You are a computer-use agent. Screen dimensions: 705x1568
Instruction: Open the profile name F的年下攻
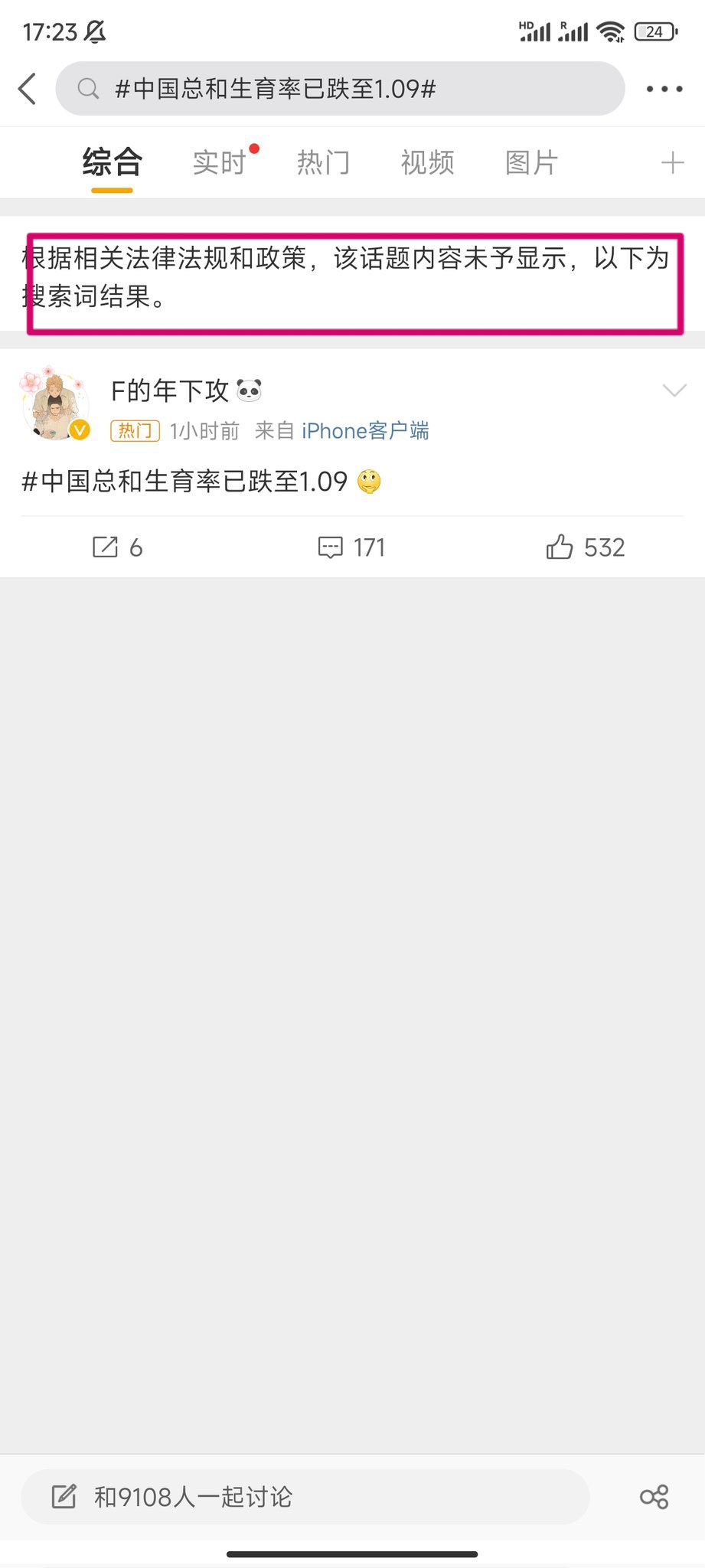[x=170, y=390]
